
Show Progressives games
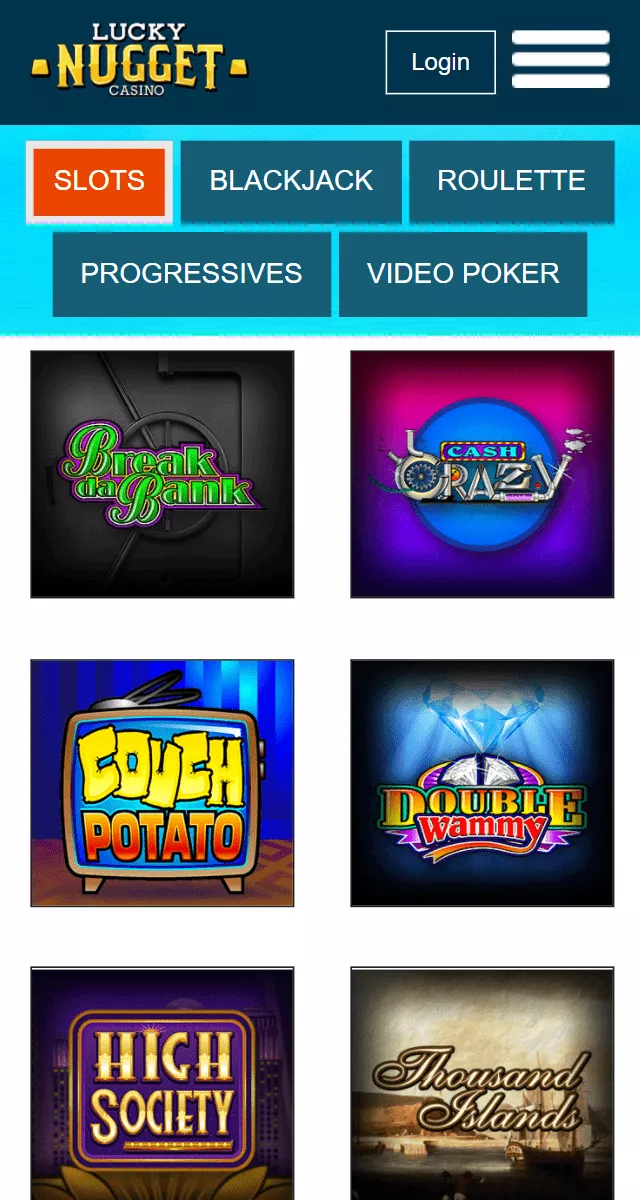click(x=191, y=274)
